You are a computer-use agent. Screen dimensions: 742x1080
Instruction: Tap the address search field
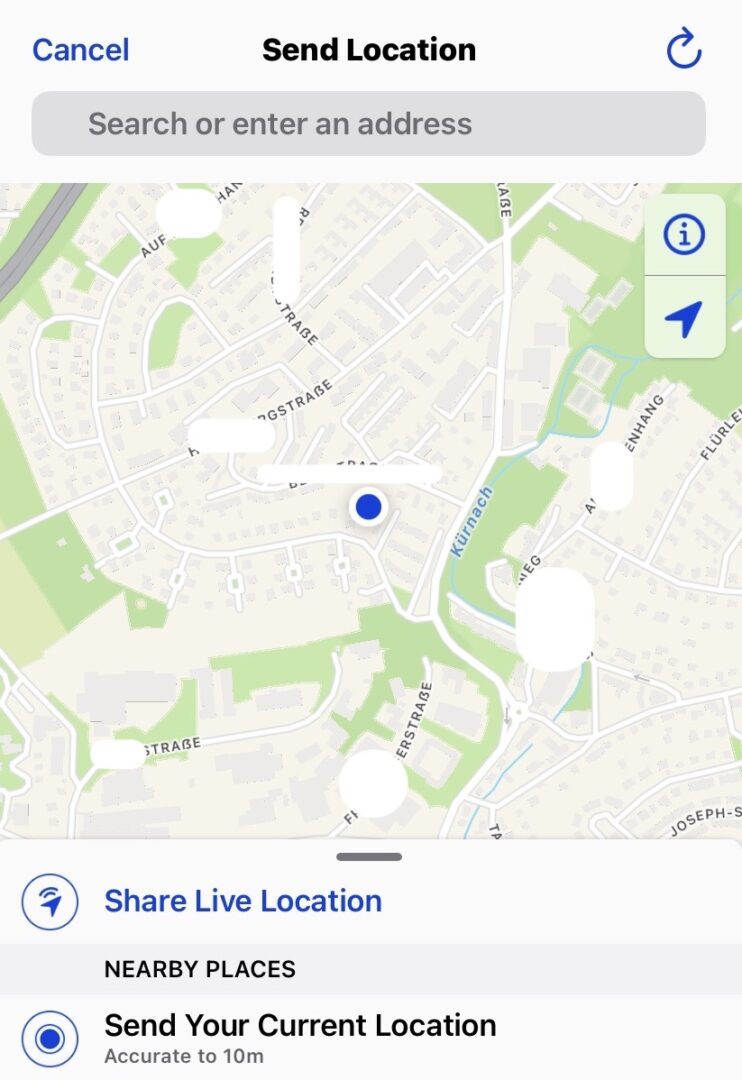tap(368, 124)
